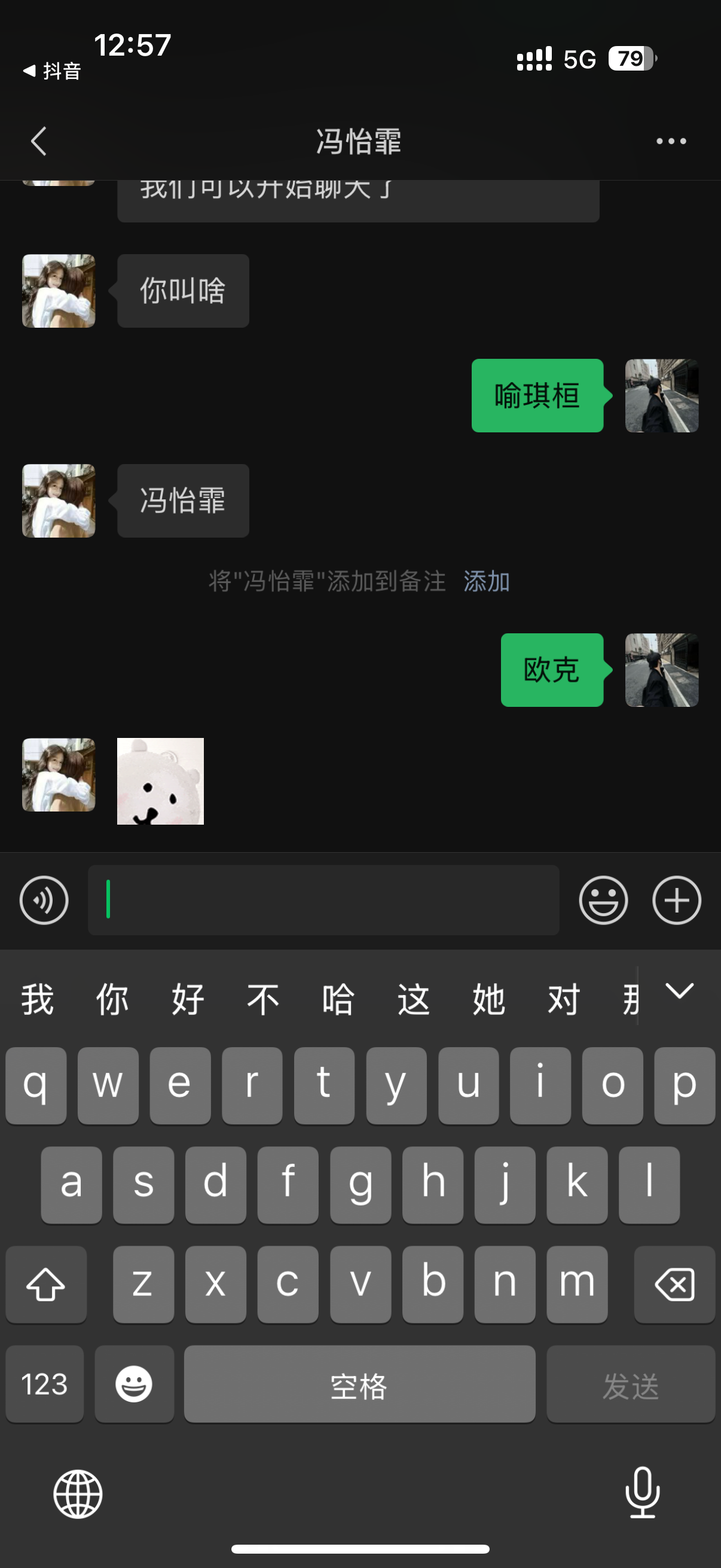Open the bear sticker image
Viewport: 721px width, 1568px height.
(x=160, y=781)
